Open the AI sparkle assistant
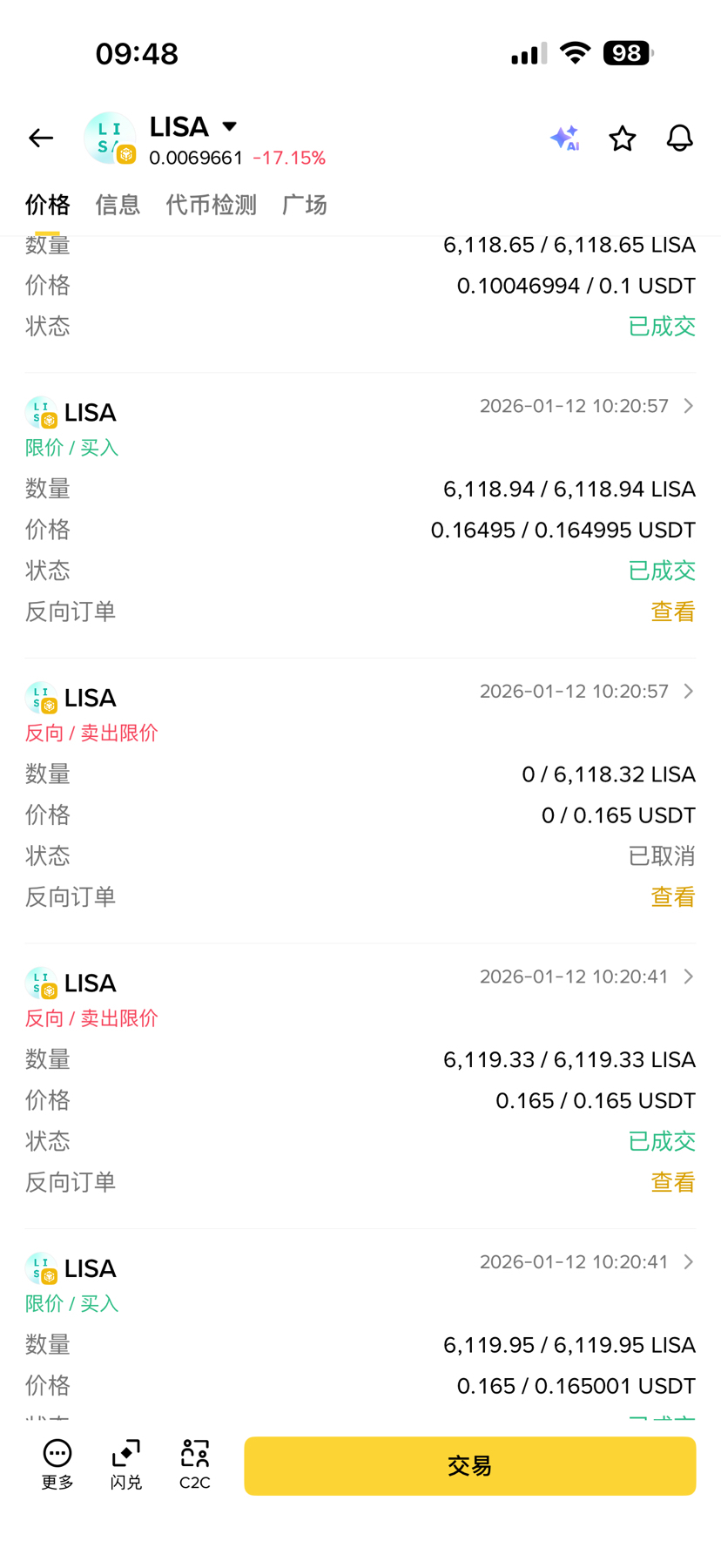 pos(564,138)
